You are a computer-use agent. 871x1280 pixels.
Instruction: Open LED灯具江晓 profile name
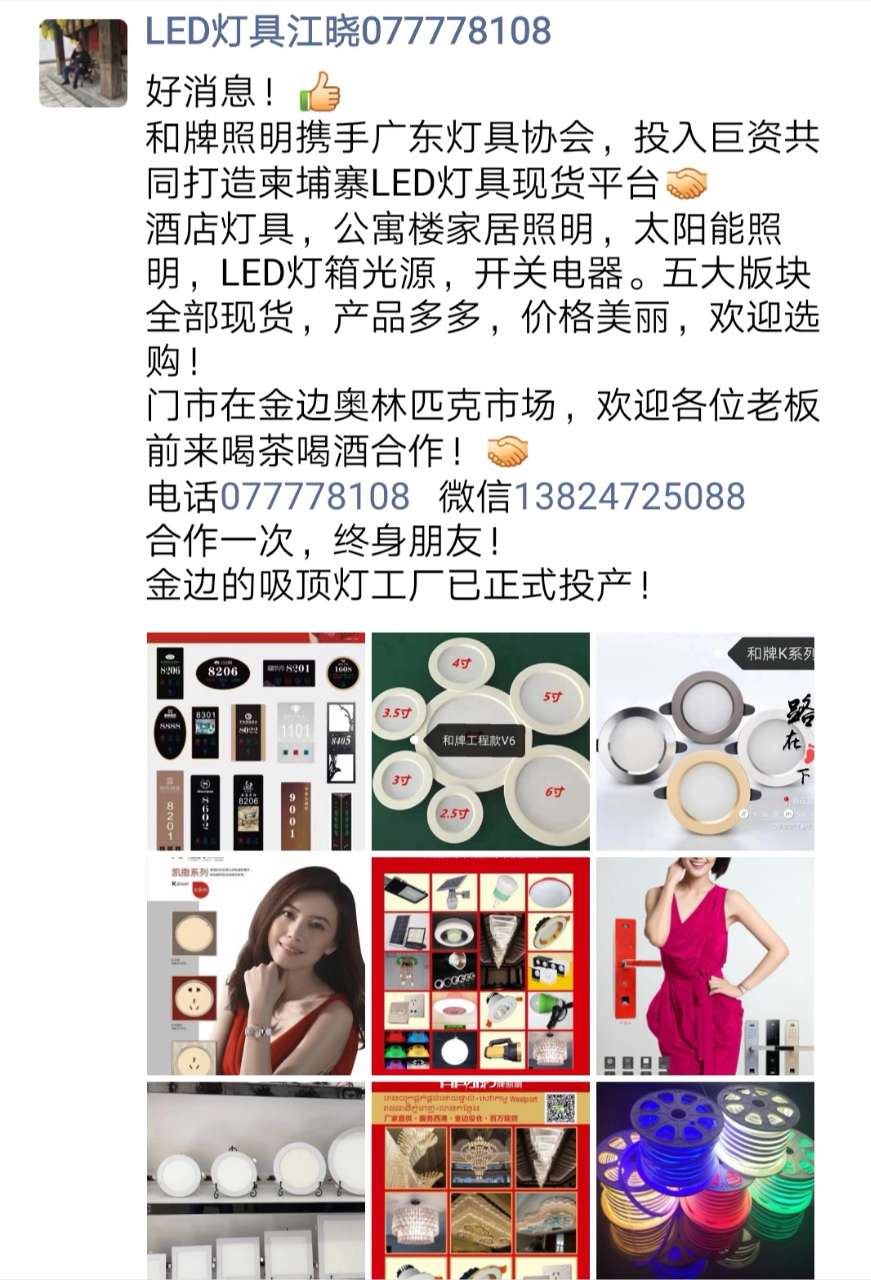click(348, 31)
